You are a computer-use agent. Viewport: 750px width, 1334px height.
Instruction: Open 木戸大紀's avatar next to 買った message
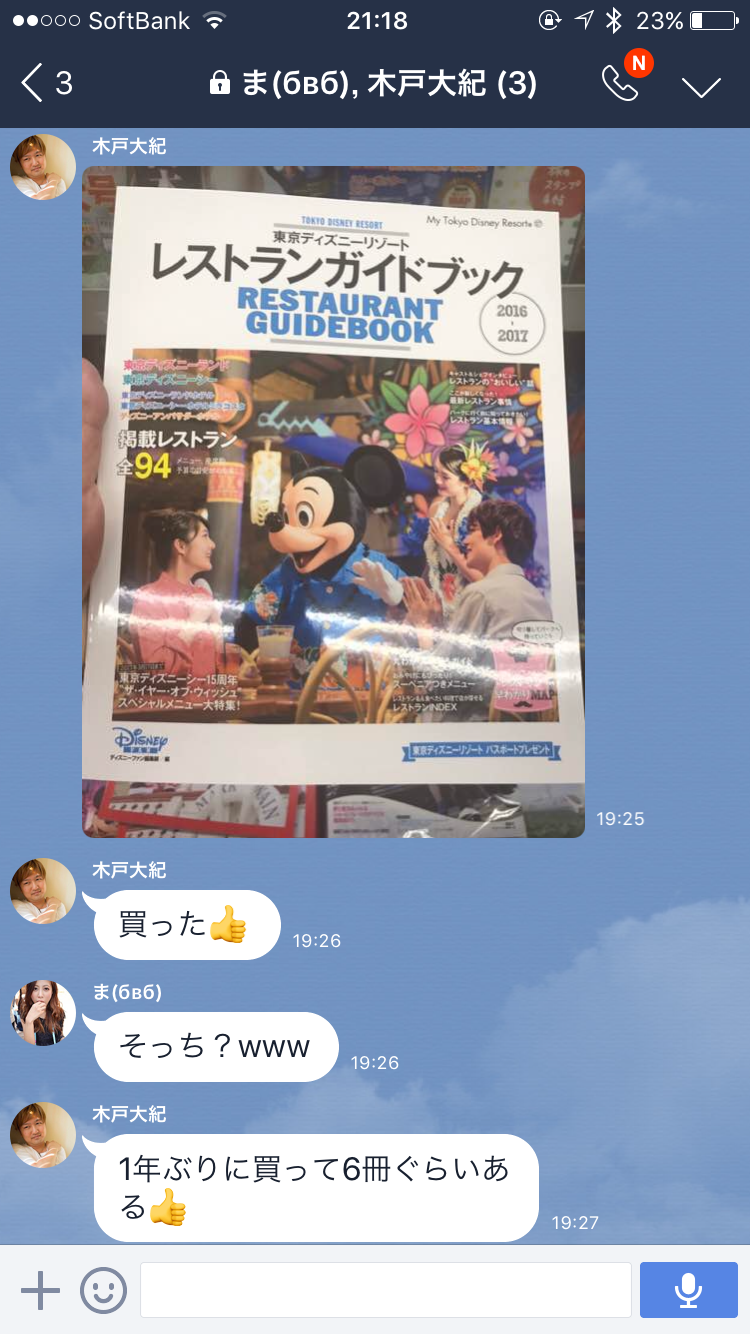coord(43,891)
